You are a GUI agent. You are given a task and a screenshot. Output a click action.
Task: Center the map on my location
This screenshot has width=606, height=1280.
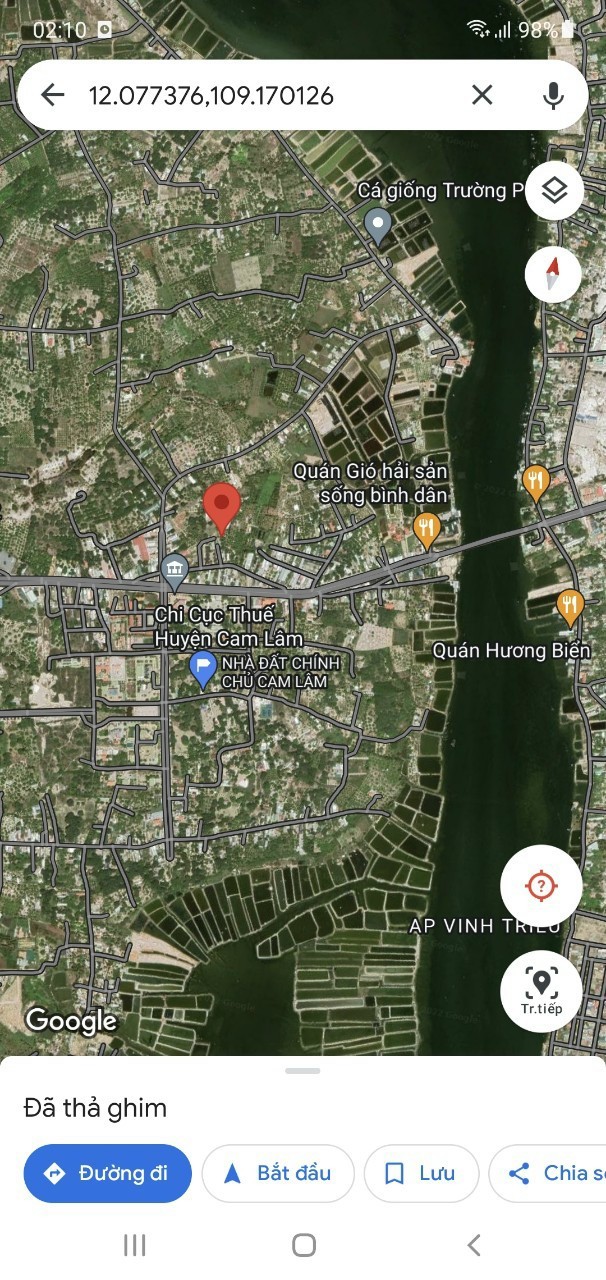(x=541, y=885)
